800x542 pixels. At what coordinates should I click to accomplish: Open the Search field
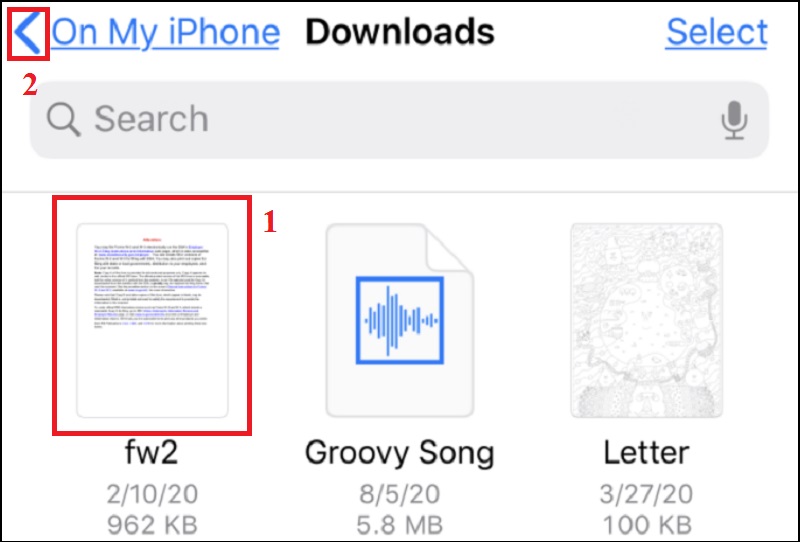[380, 120]
